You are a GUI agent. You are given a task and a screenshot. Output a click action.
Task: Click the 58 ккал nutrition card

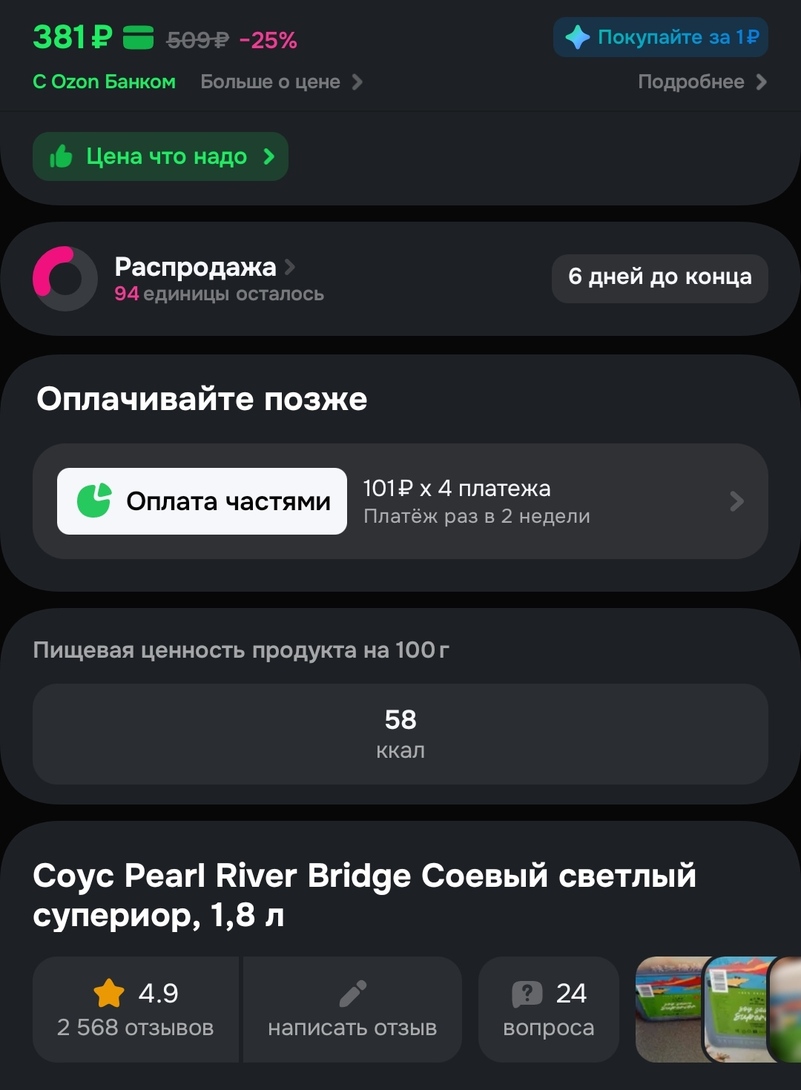400,733
